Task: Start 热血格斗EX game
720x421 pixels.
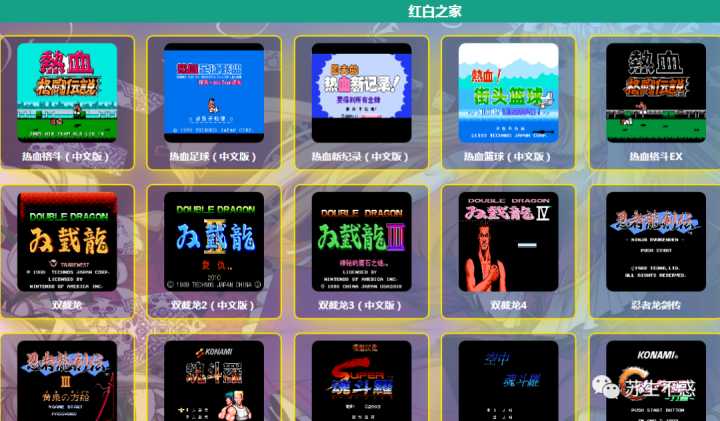Action: [656, 94]
